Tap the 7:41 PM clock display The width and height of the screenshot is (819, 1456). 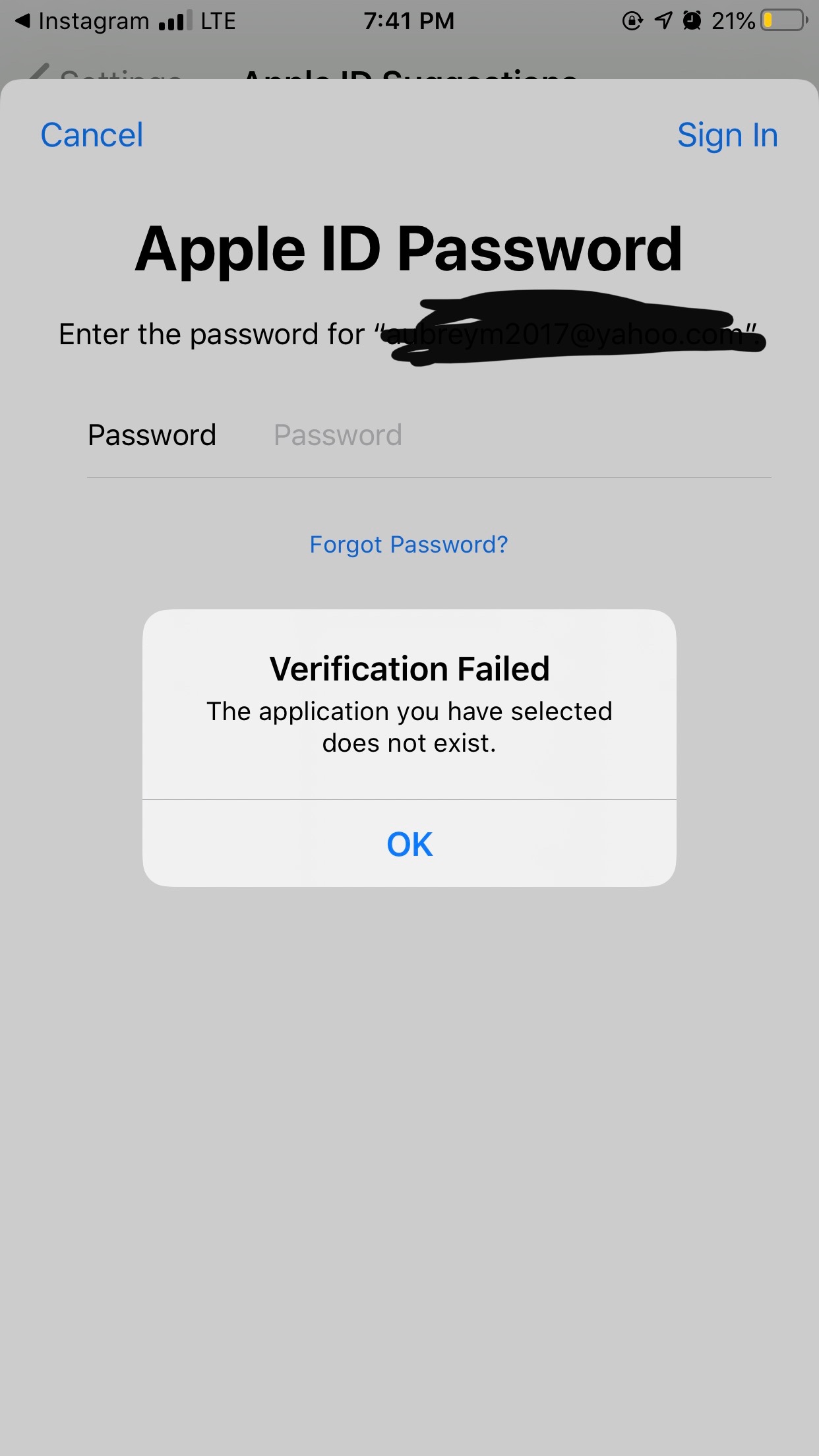(409, 20)
